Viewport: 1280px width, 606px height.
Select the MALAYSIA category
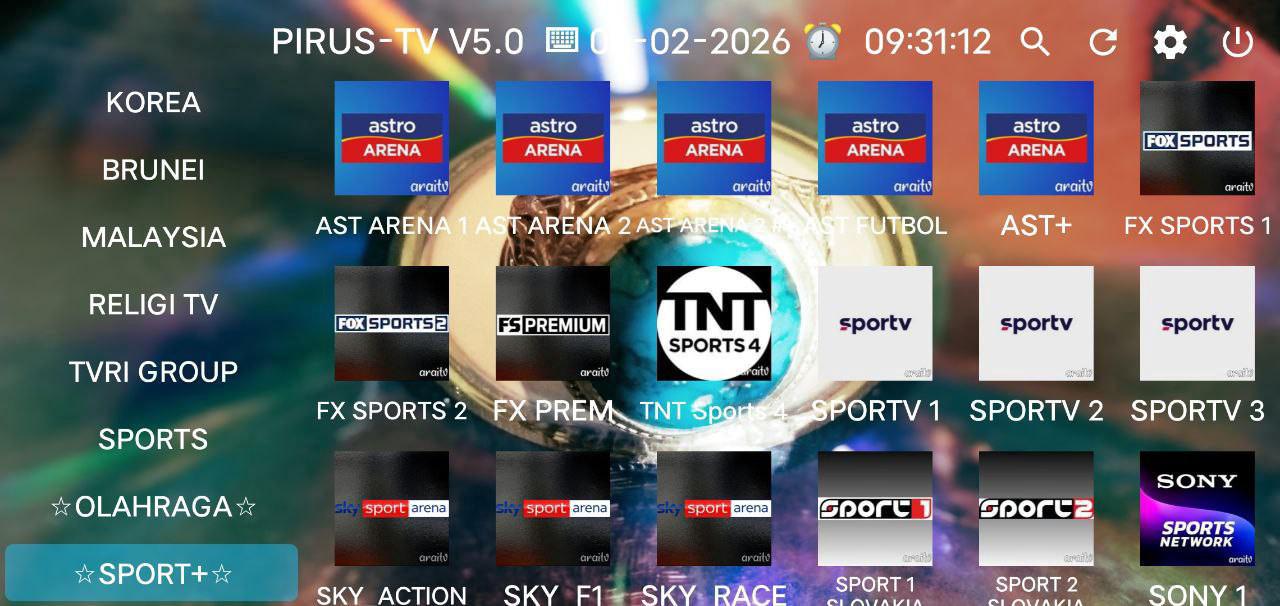153,237
